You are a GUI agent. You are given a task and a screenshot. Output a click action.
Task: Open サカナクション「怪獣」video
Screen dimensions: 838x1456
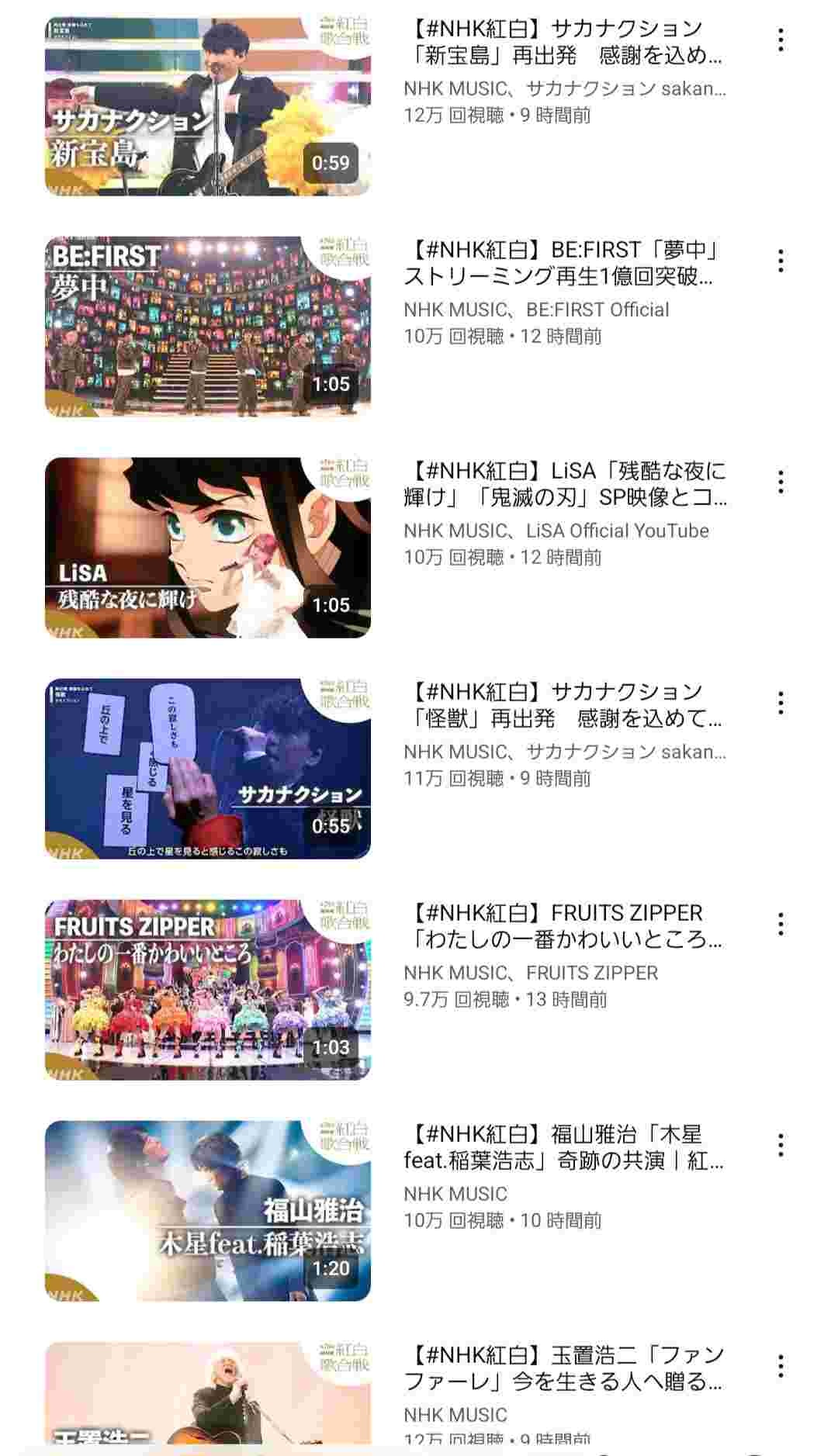(x=207, y=769)
